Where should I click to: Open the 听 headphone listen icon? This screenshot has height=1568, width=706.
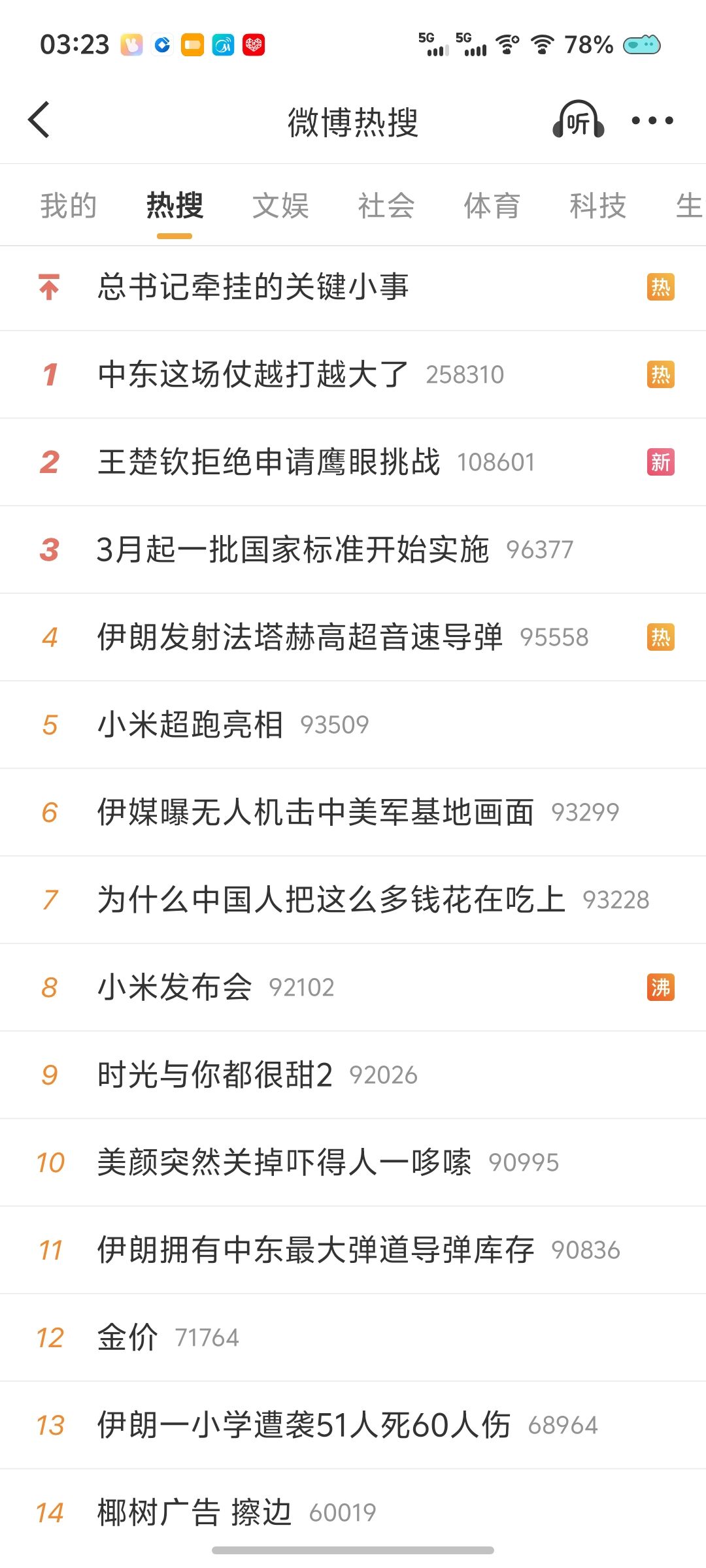(x=579, y=120)
